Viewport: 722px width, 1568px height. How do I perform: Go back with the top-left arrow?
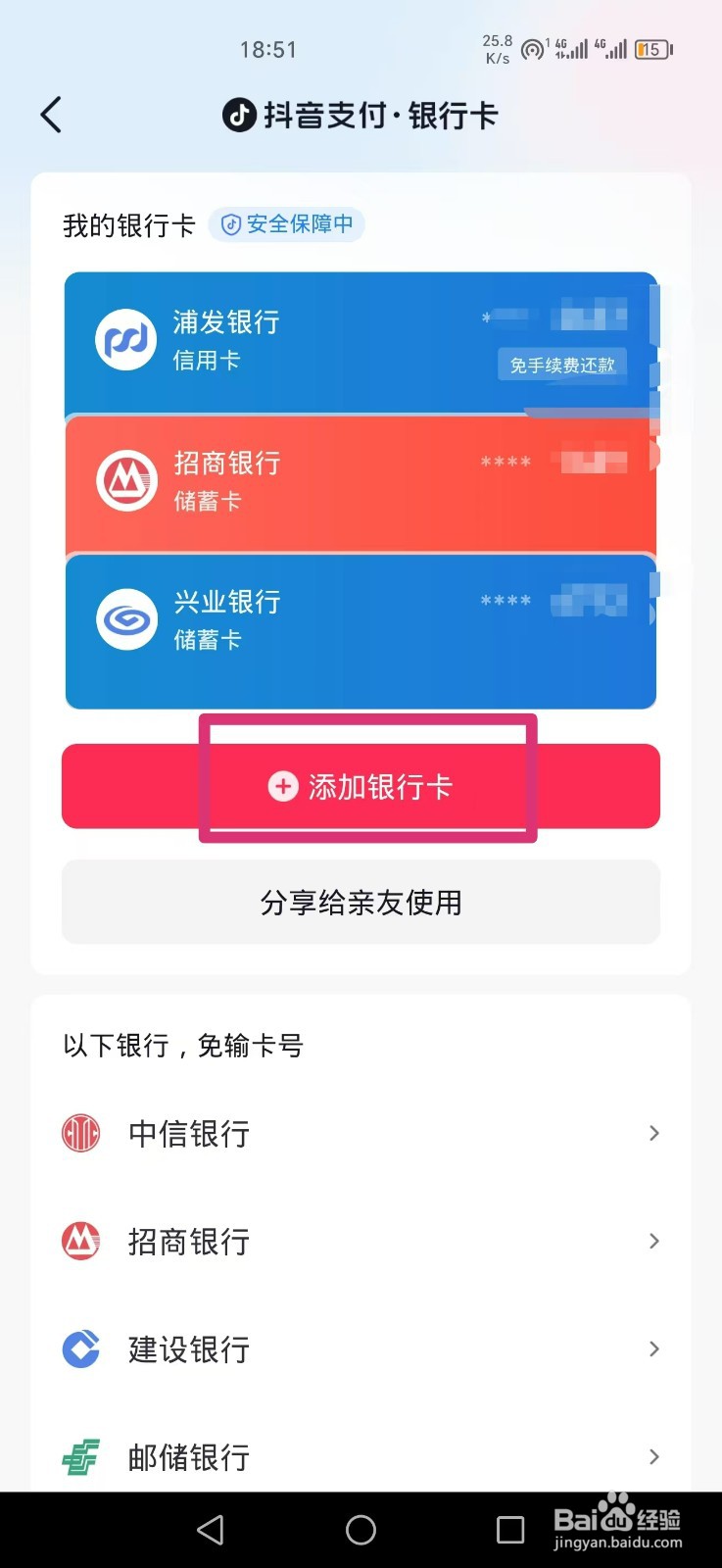(52, 115)
